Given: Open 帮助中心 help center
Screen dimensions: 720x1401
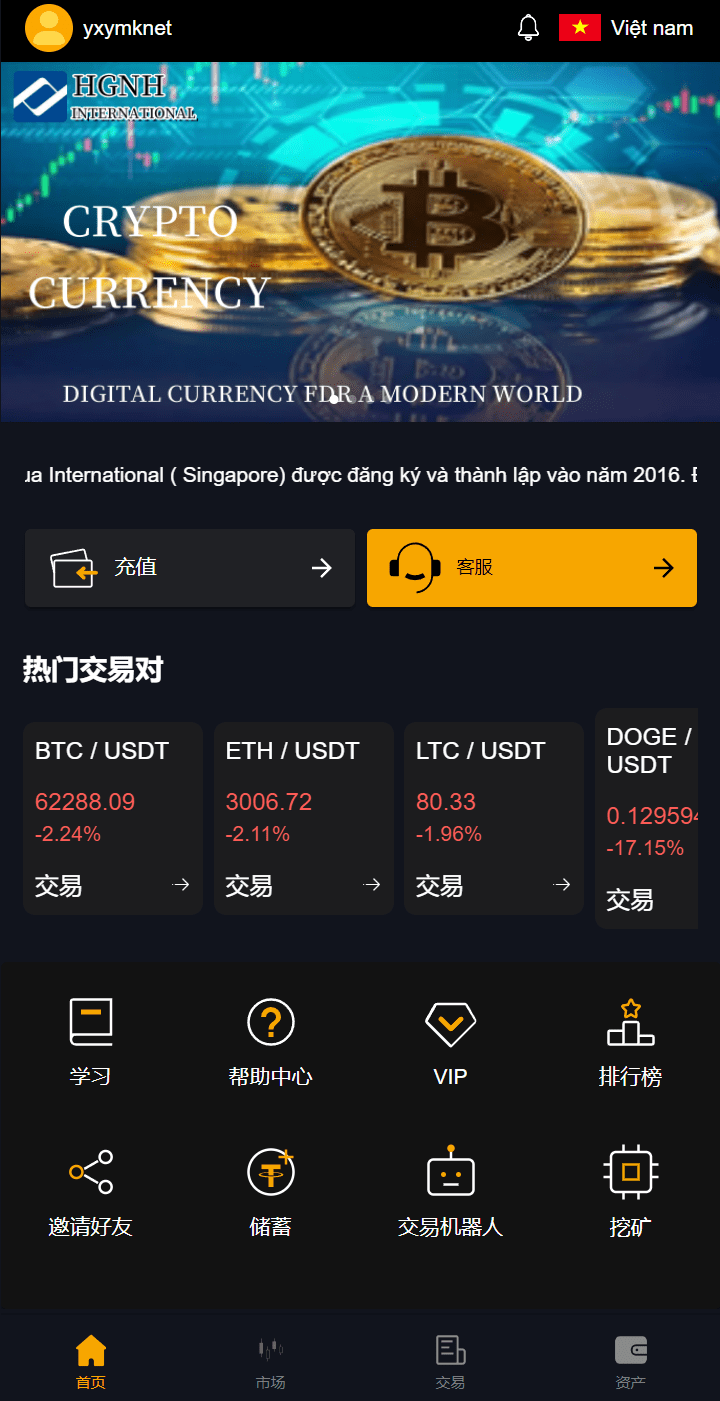Looking at the screenshot, I should tap(270, 1042).
